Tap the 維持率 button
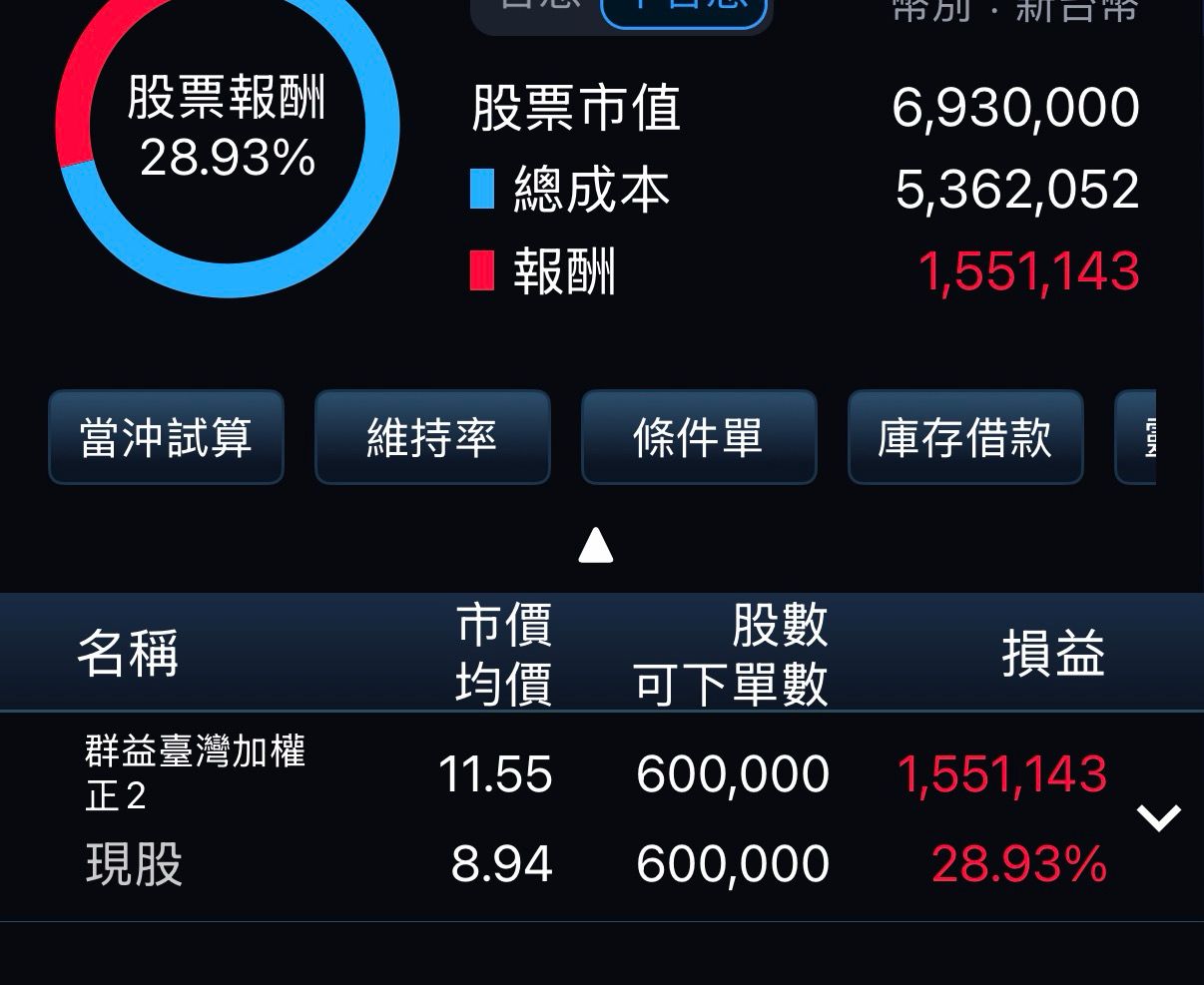 tap(432, 437)
